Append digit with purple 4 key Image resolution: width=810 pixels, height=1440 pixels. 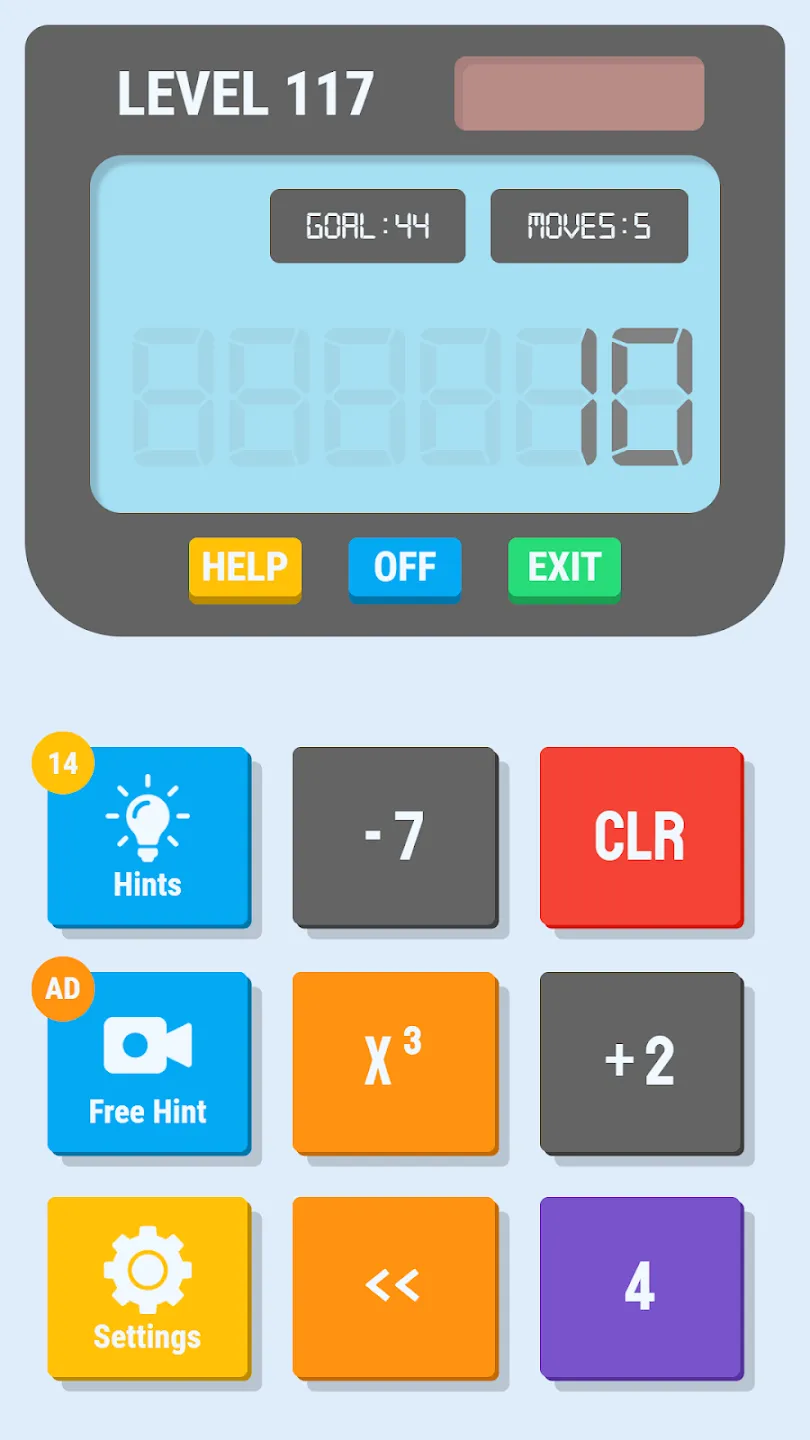[642, 1288]
